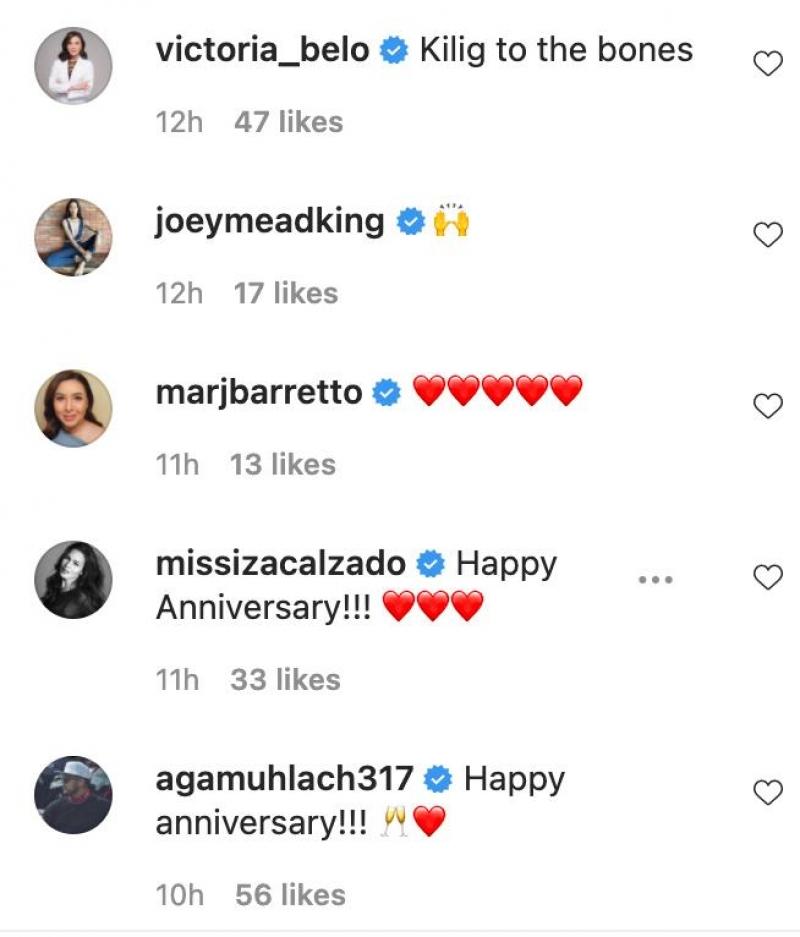The width and height of the screenshot is (800, 937).
Task: Tap agamuhlach317's avatar
Action: tap(74, 794)
